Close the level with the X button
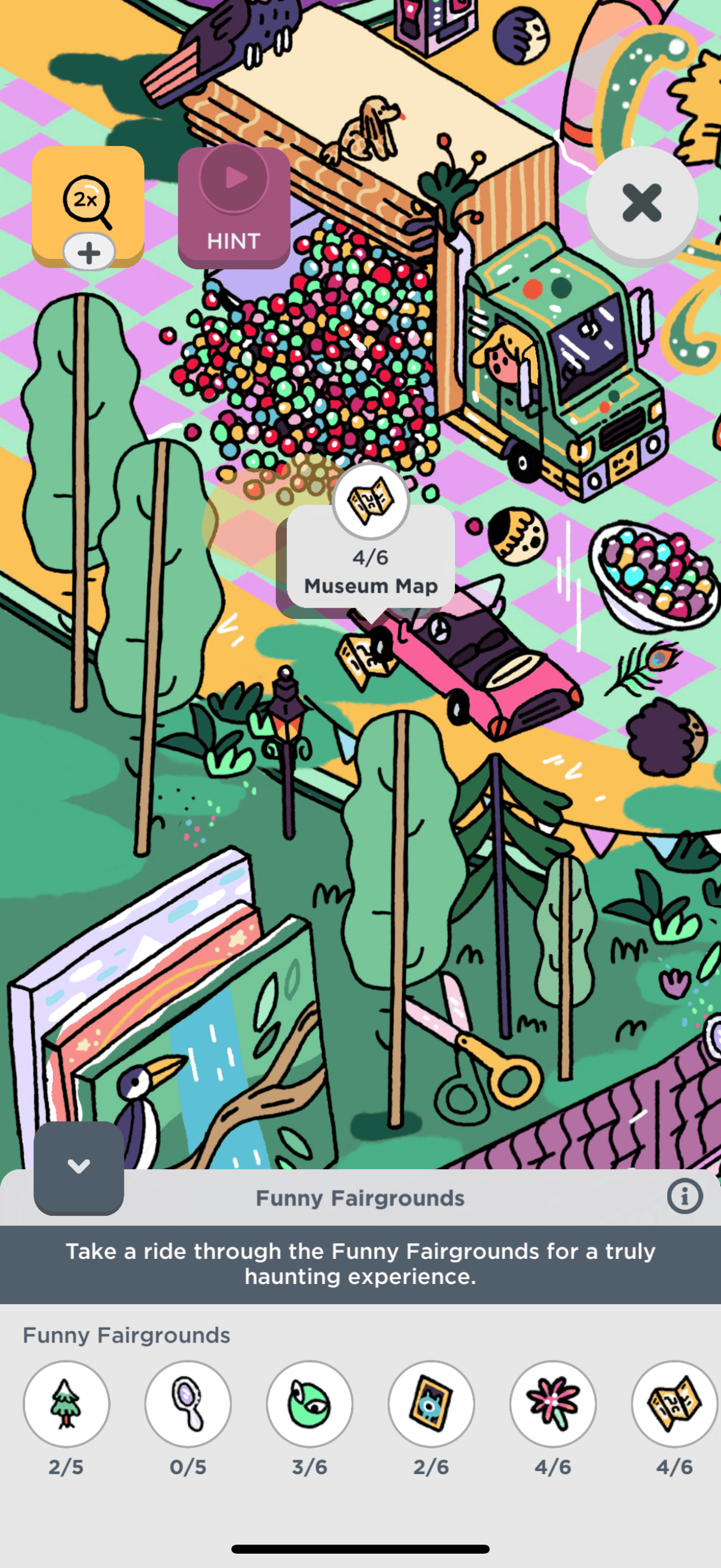The height and width of the screenshot is (1568, 721). pyautogui.click(x=642, y=203)
